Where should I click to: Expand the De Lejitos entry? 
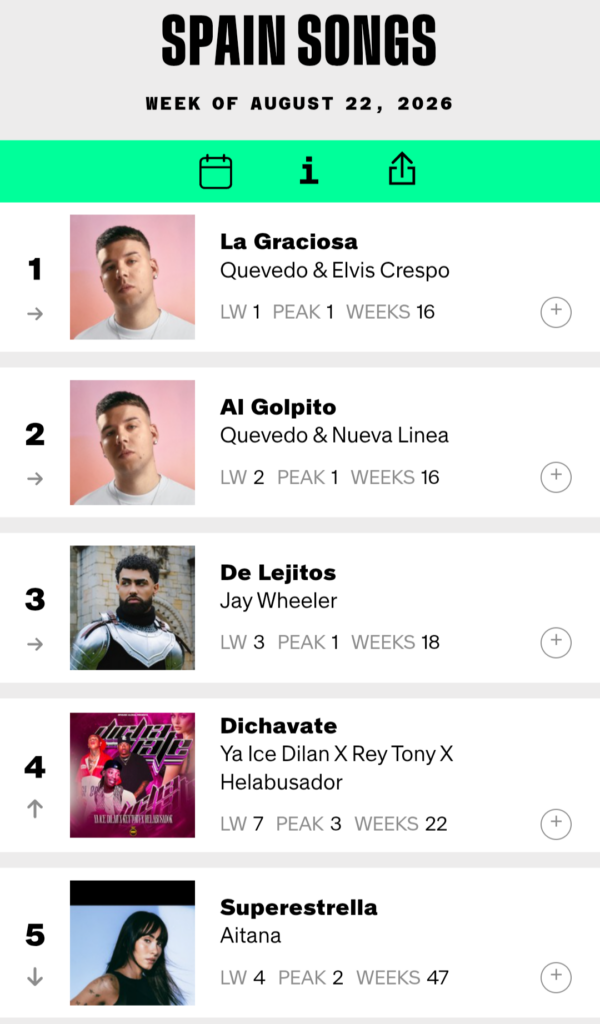click(x=556, y=643)
